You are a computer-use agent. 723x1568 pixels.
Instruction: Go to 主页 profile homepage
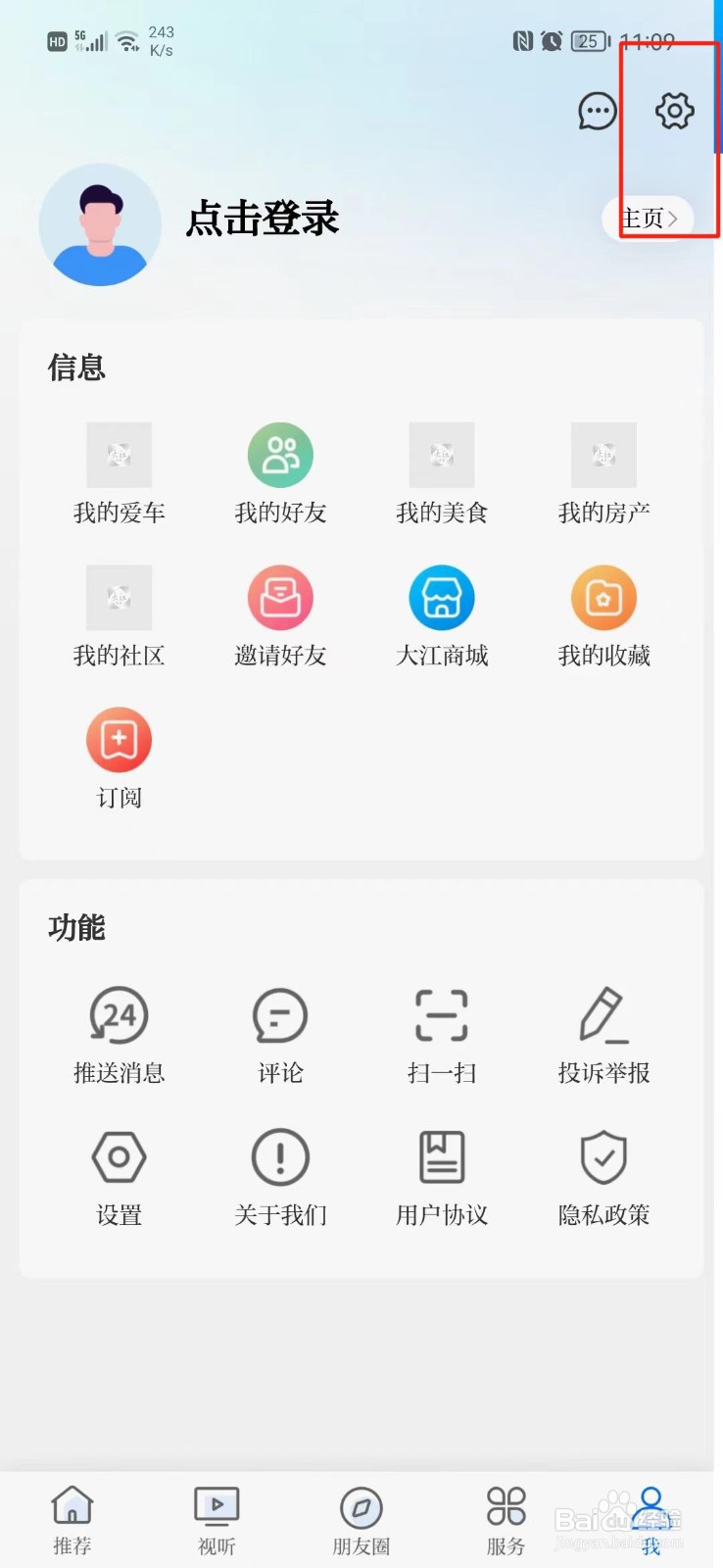click(x=649, y=218)
